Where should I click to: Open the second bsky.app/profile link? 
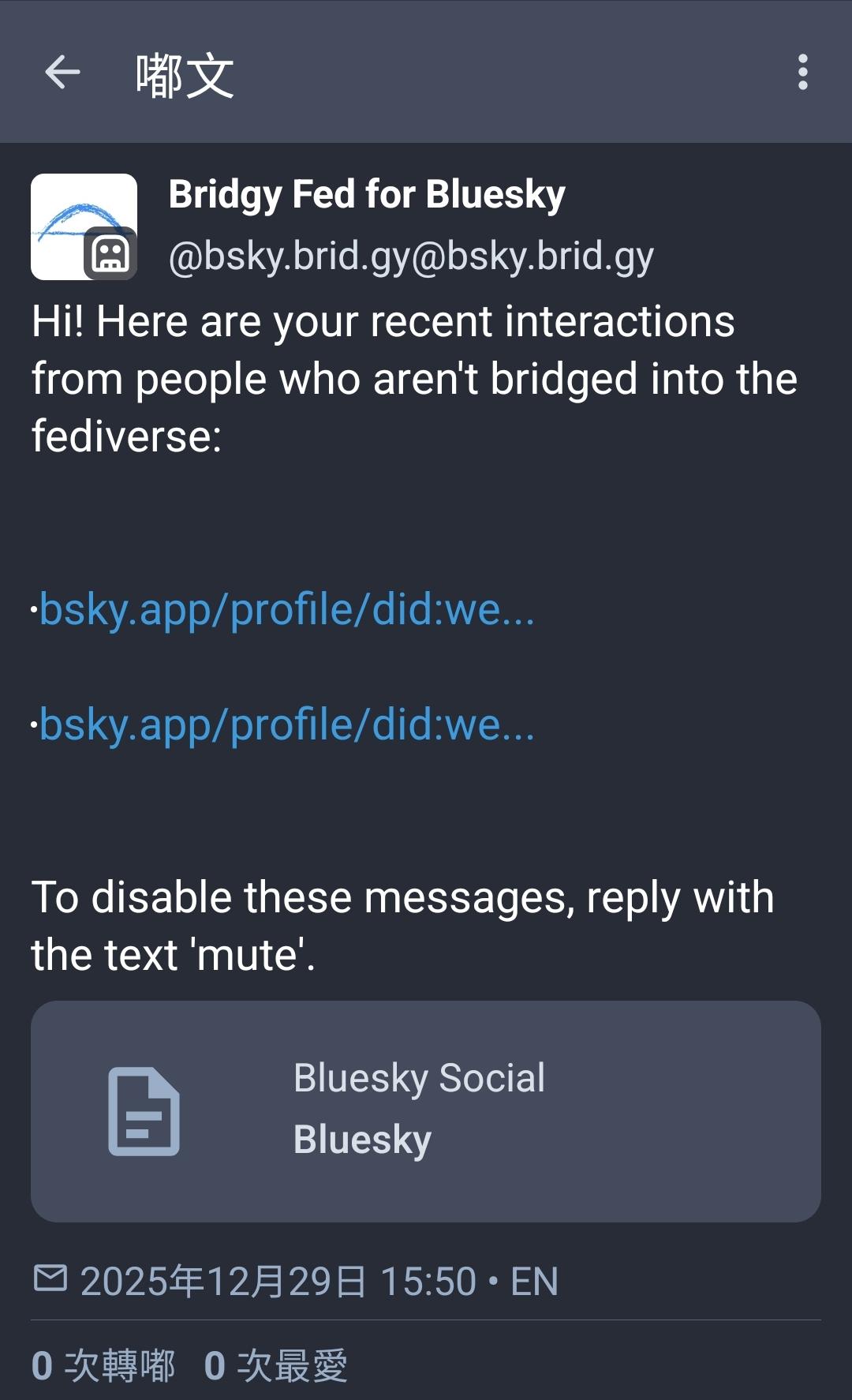pyautogui.click(x=286, y=725)
